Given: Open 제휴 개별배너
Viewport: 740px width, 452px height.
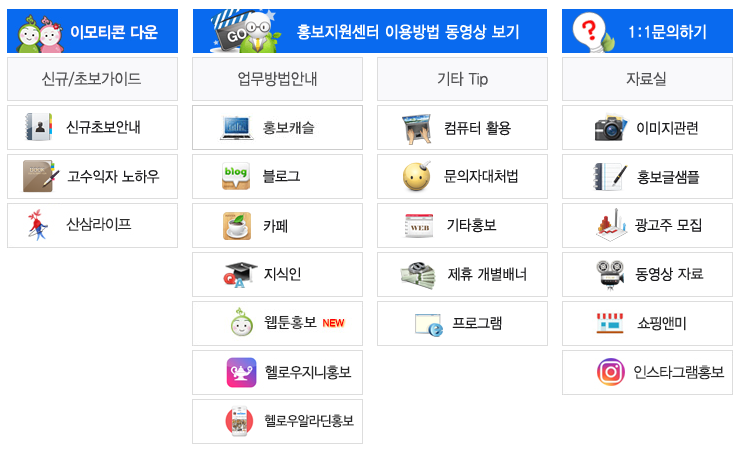Looking at the screenshot, I should 462,274.
